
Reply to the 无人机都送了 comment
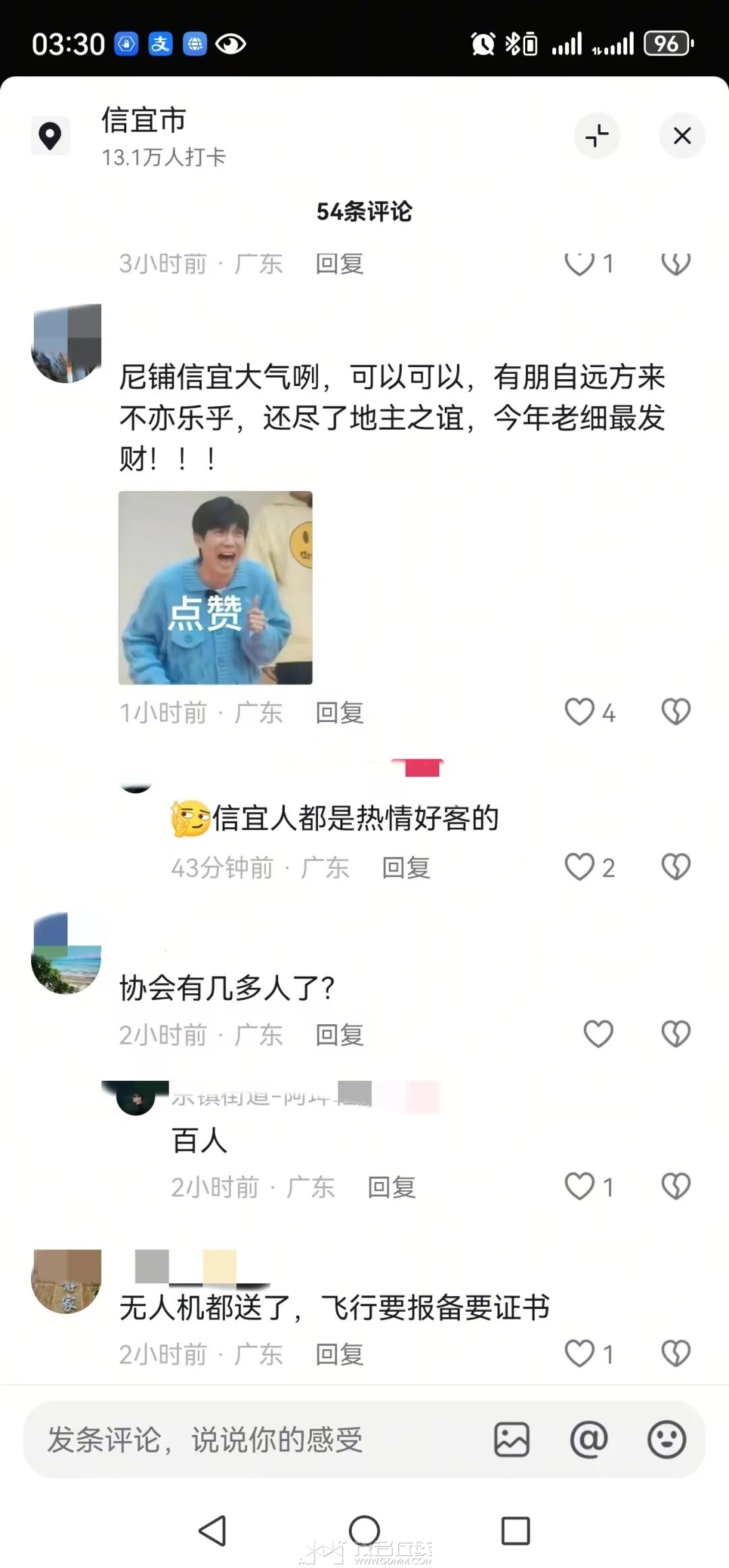coord(340,1355)
